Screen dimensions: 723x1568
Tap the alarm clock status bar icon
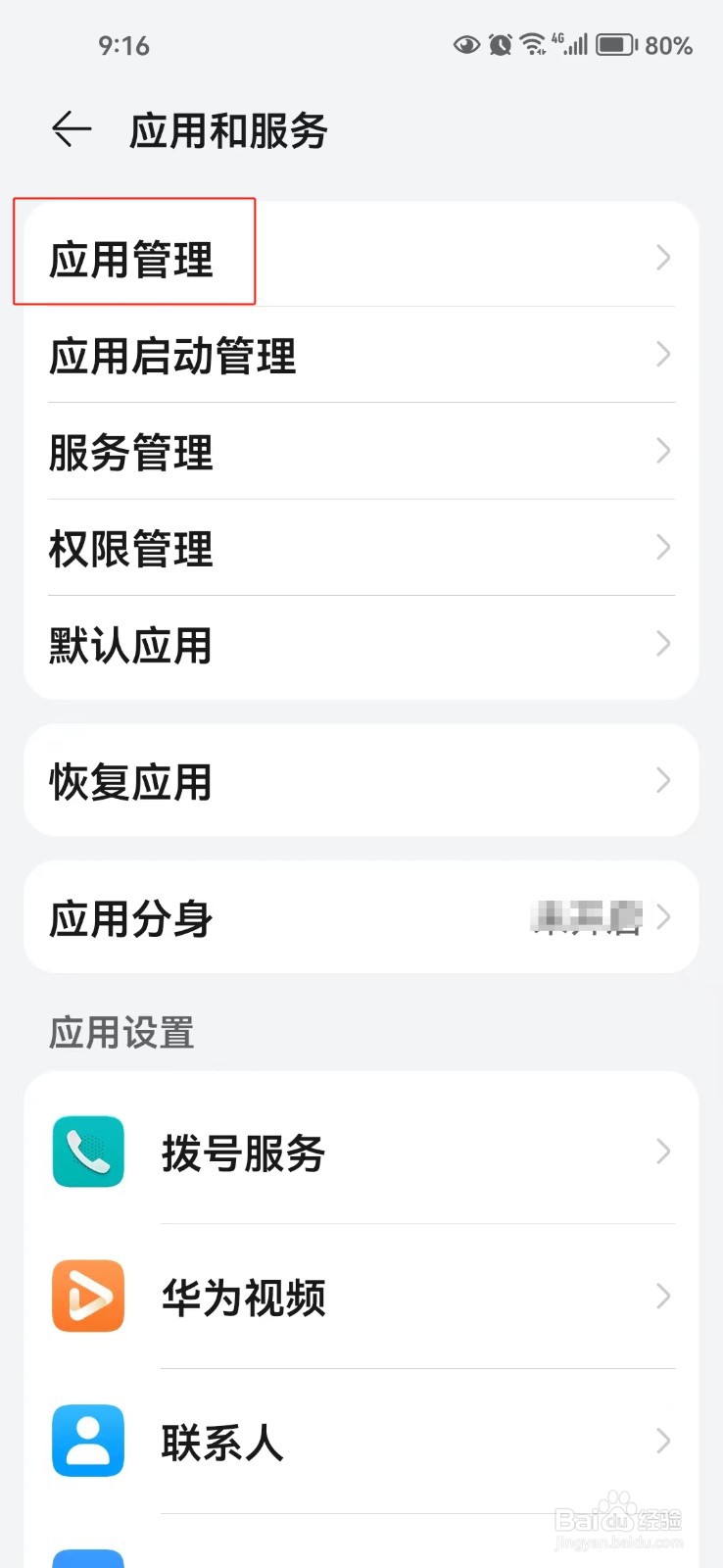500,44
